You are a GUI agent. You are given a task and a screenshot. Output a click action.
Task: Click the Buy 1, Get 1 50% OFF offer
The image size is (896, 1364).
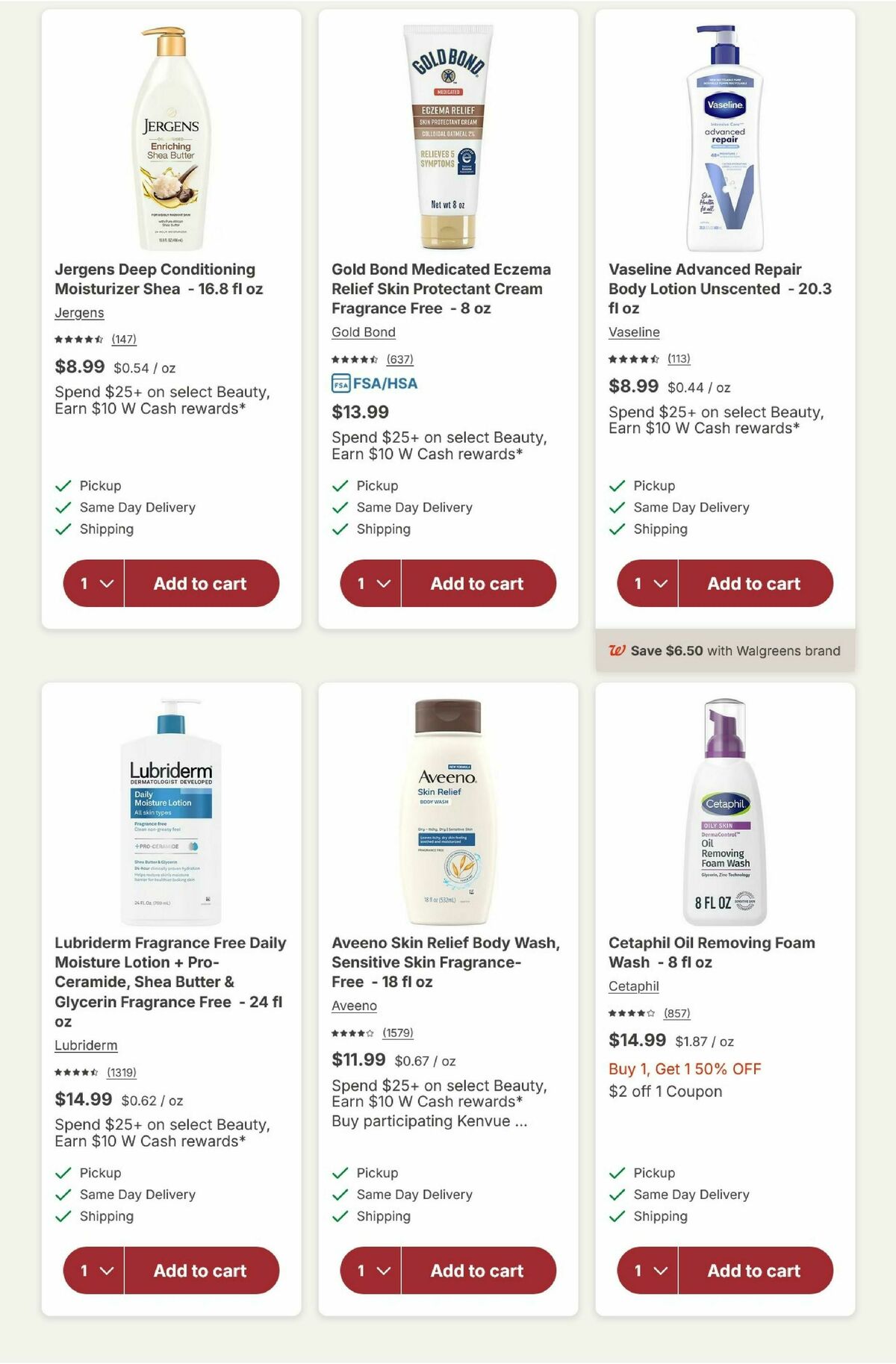[685, 1069]
